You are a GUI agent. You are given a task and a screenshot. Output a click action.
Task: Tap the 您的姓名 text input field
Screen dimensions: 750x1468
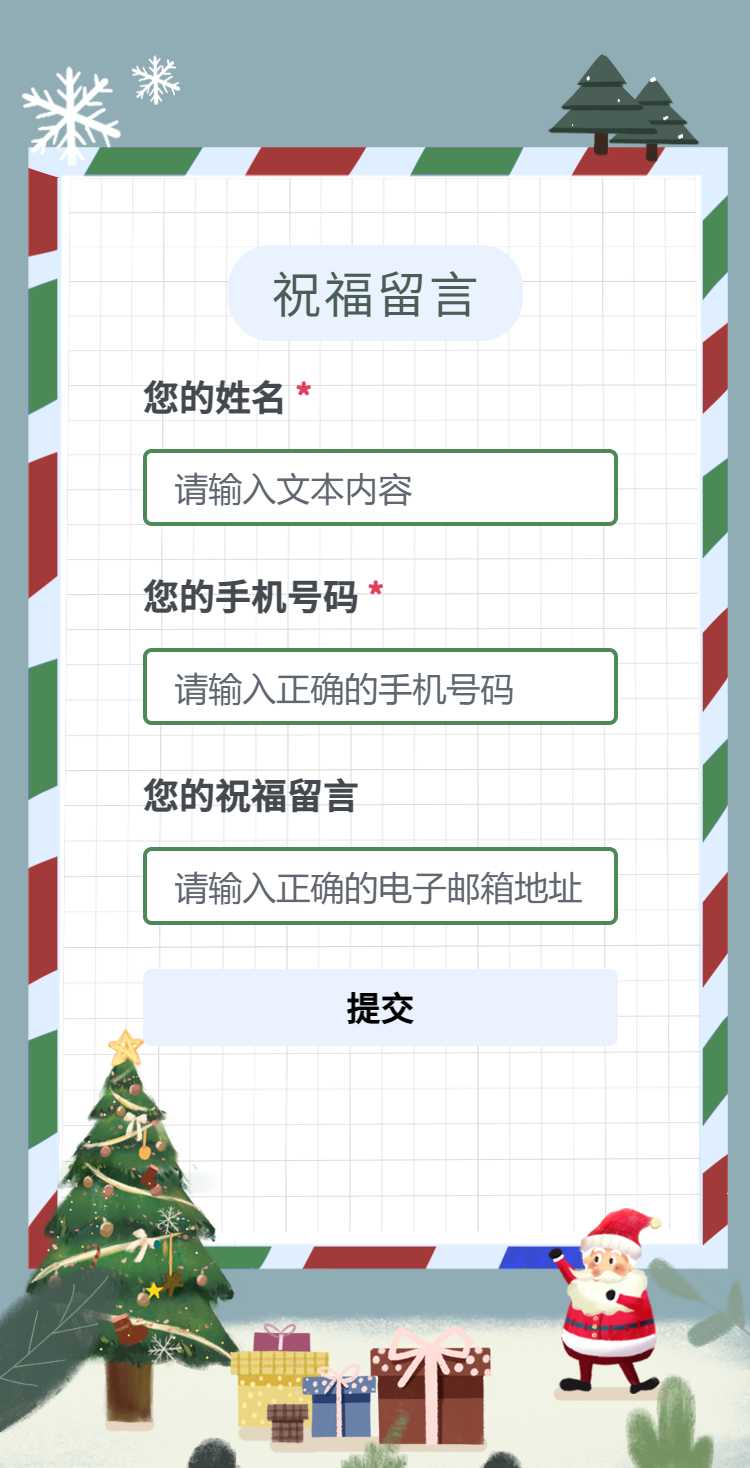click(x=380, y=488)
